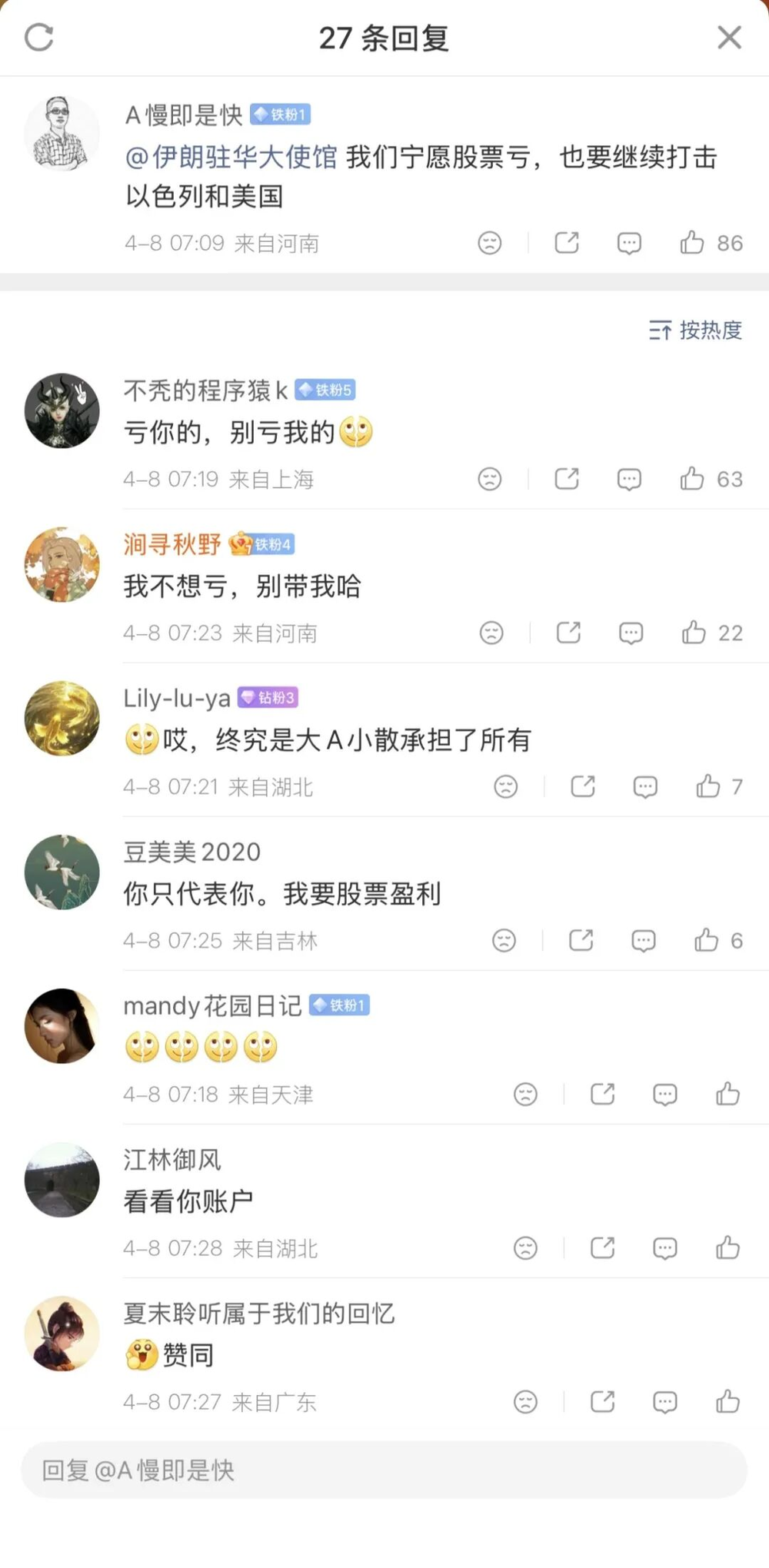Close the 27 replies panel

click(x=729, y=37)
